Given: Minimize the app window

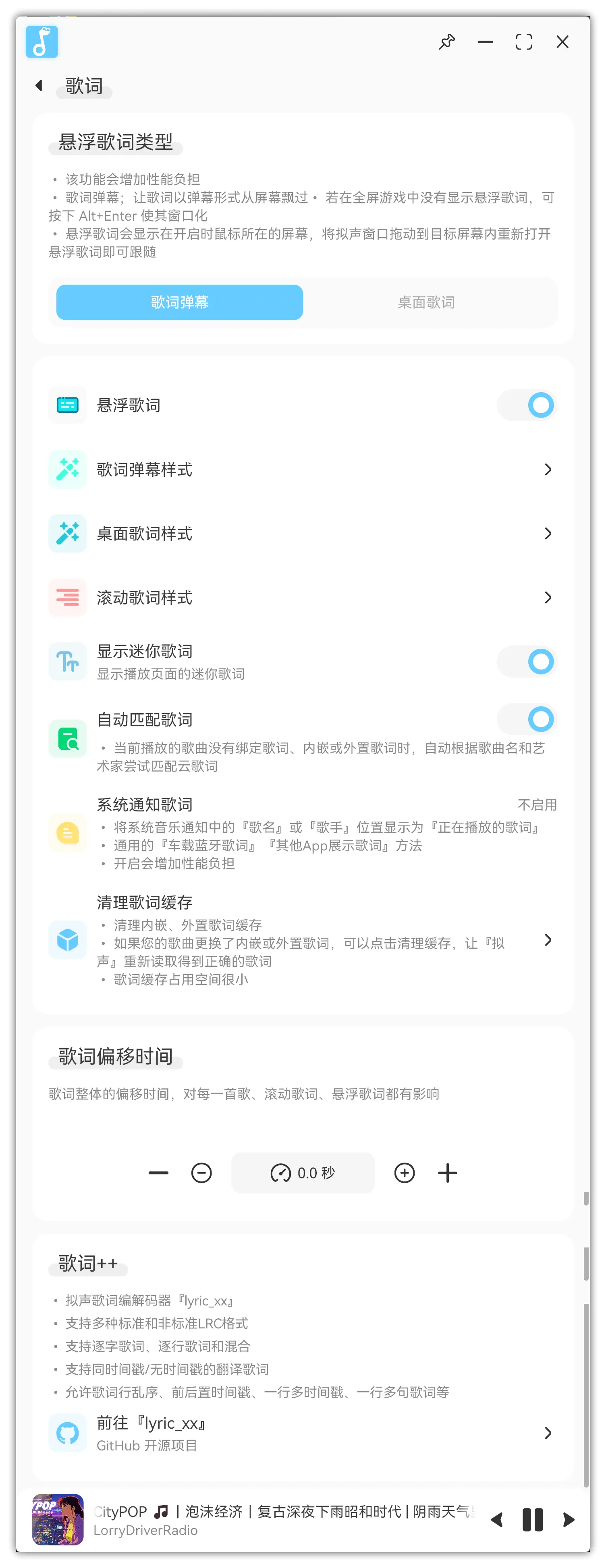Looking at the screenshot, I should (x=486, y=42).
